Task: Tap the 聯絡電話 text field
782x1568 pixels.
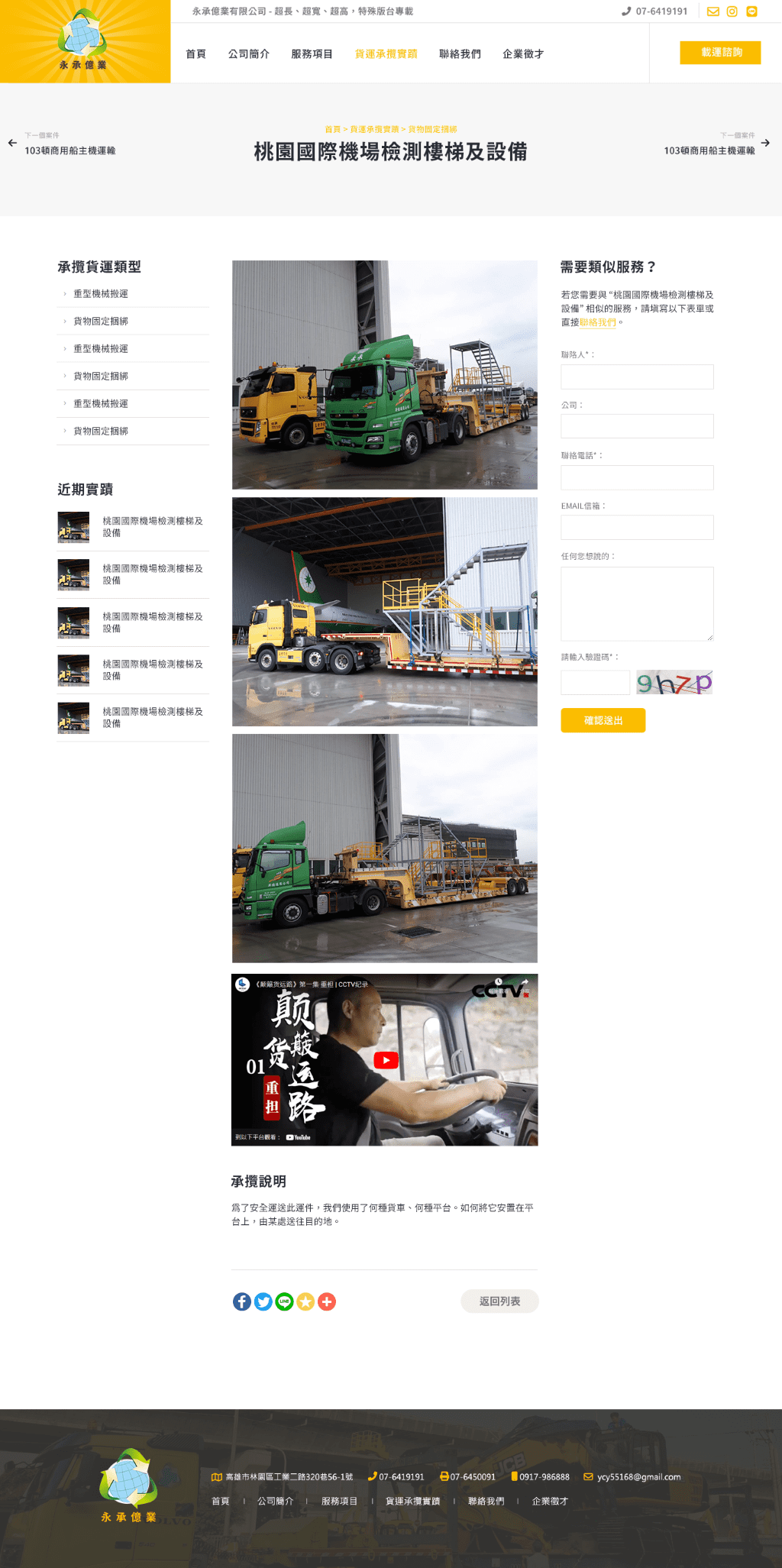Action: 637,477
